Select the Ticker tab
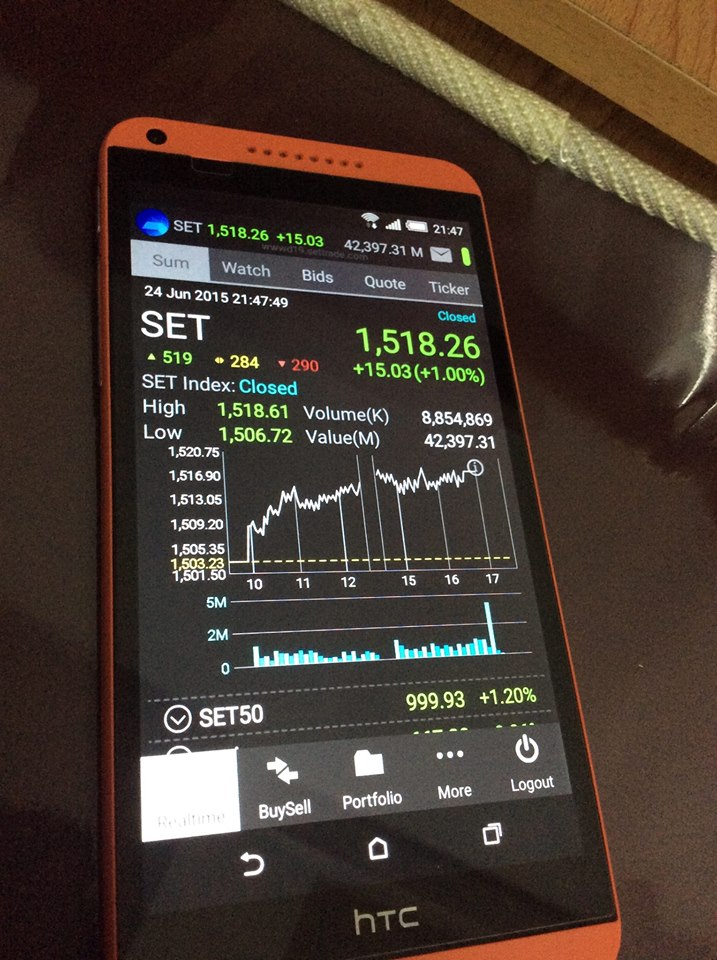This screenshot has width=717, height=960. coord(448,288)
